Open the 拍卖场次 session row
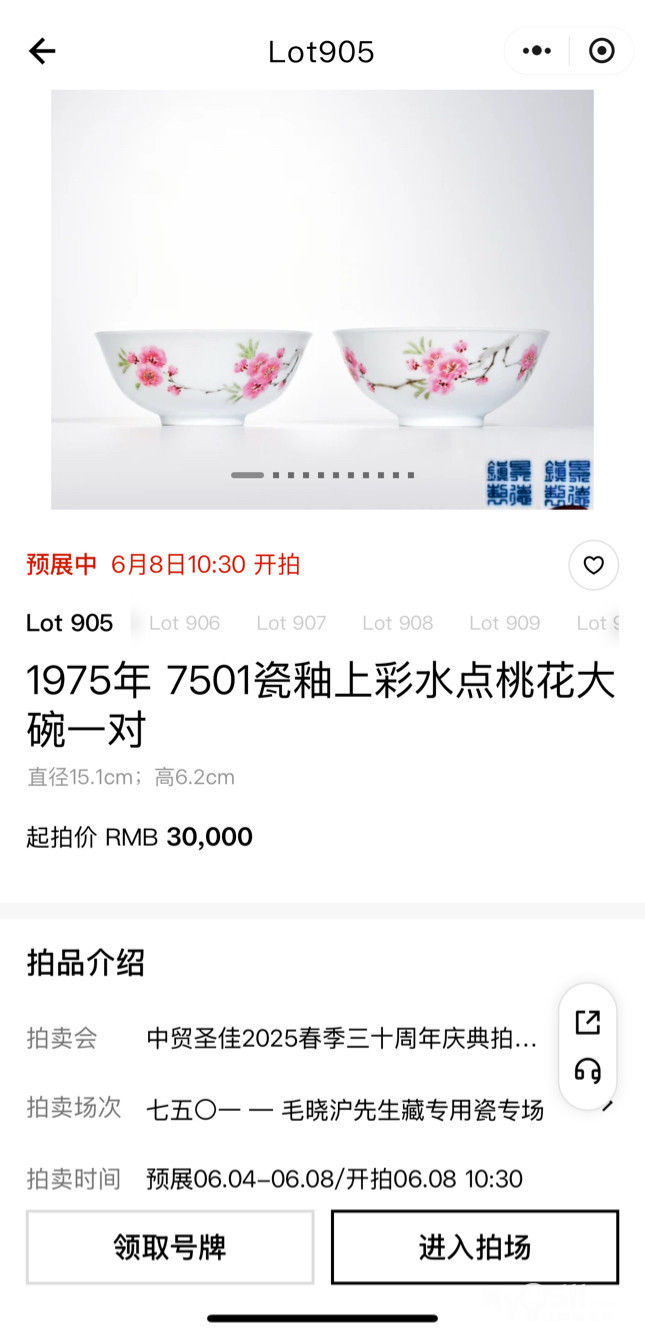The height and width of the screenshot is (1335, 645). pos(344,1109)
